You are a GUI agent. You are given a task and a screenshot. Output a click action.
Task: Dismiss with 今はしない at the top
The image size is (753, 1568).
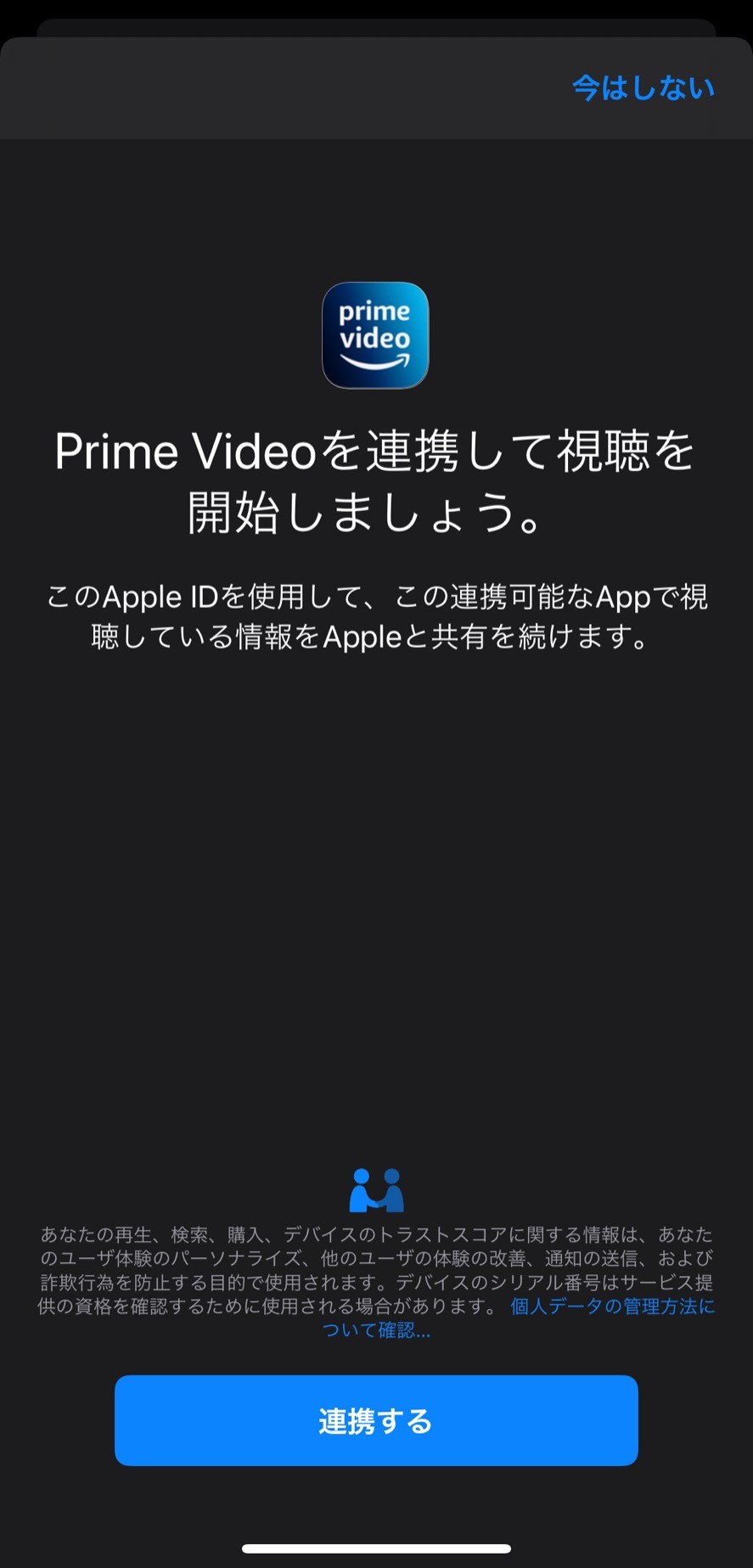click(643, 87)
